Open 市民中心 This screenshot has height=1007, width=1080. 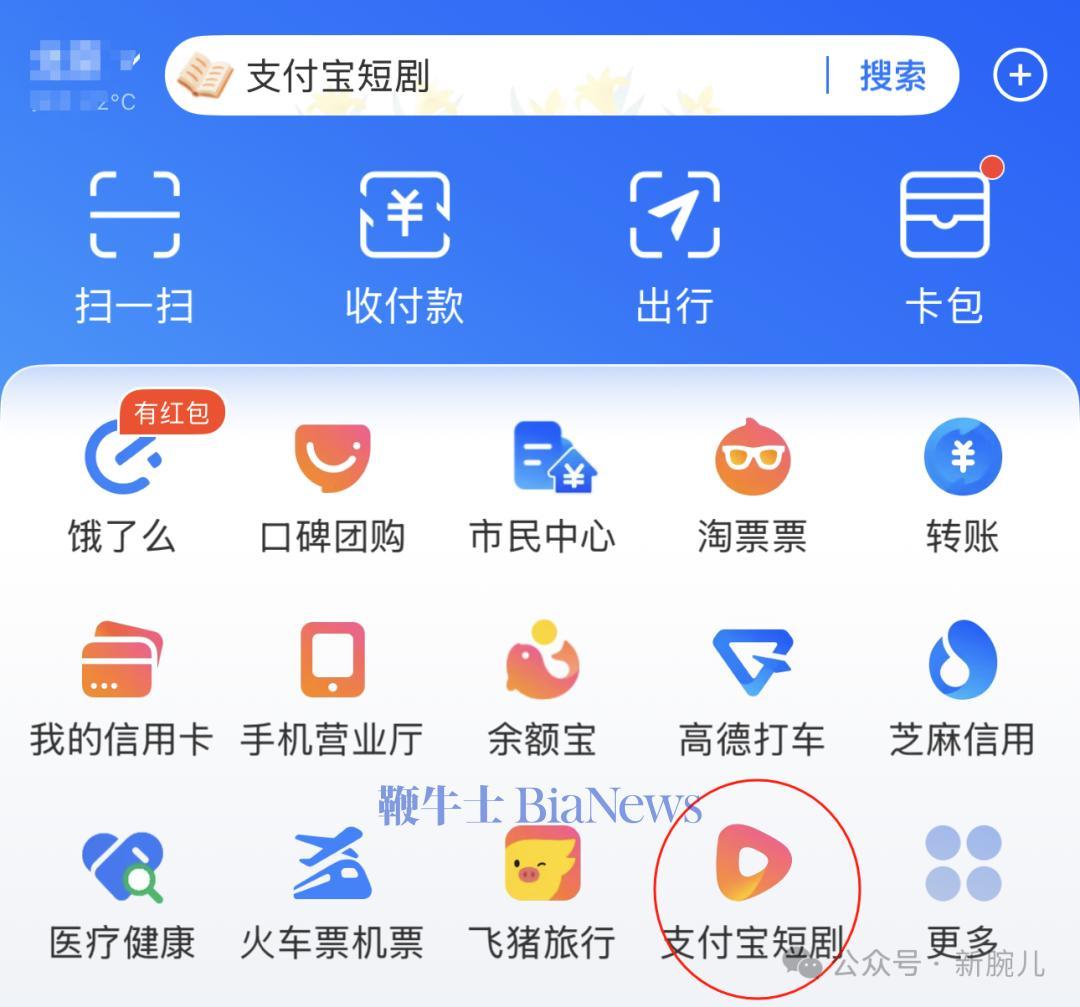pyautogui.click(x=542, y=487)
